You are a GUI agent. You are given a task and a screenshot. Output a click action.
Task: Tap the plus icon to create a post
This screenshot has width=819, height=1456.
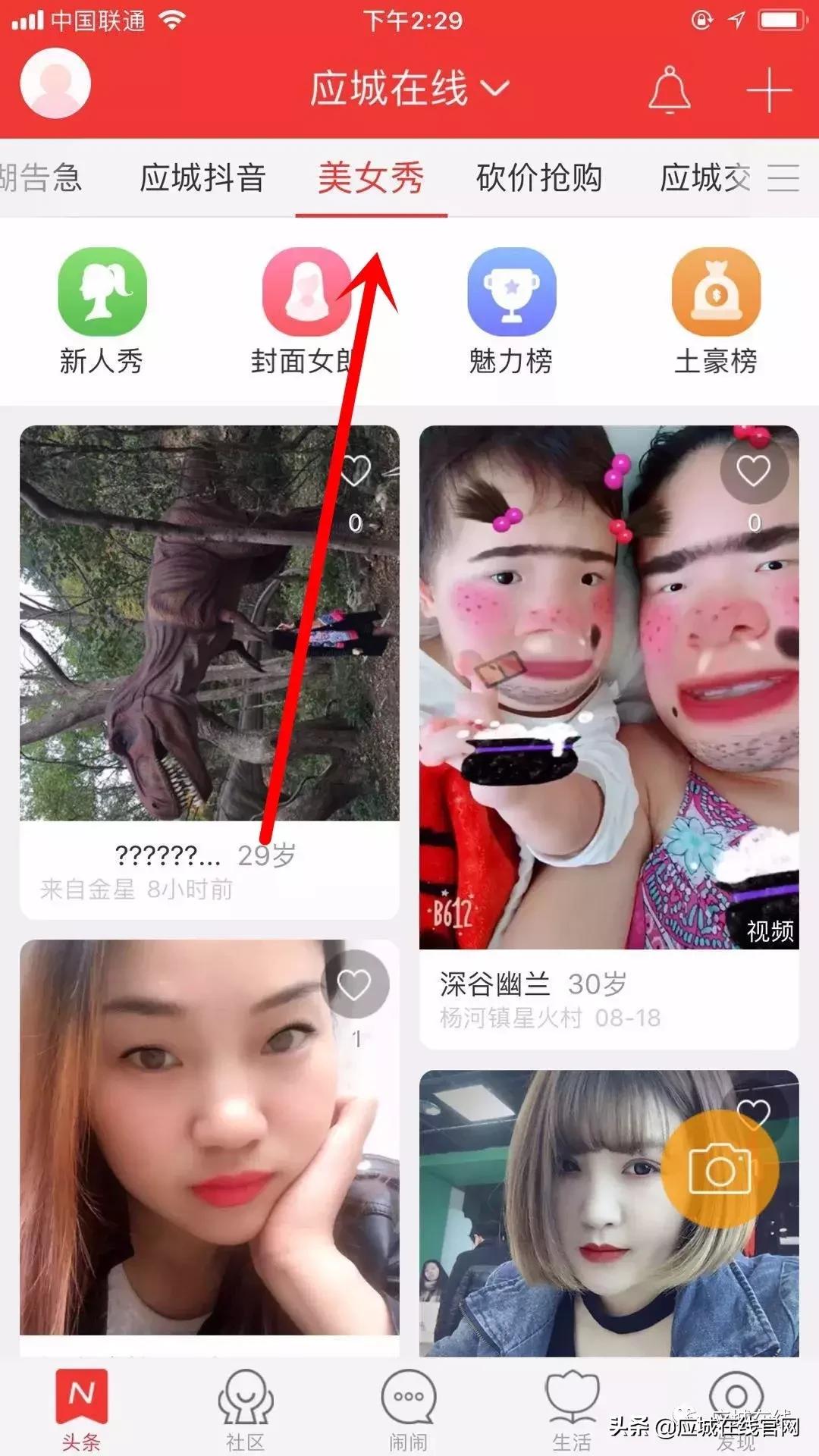pyautogui.click(x=769, y=89)
